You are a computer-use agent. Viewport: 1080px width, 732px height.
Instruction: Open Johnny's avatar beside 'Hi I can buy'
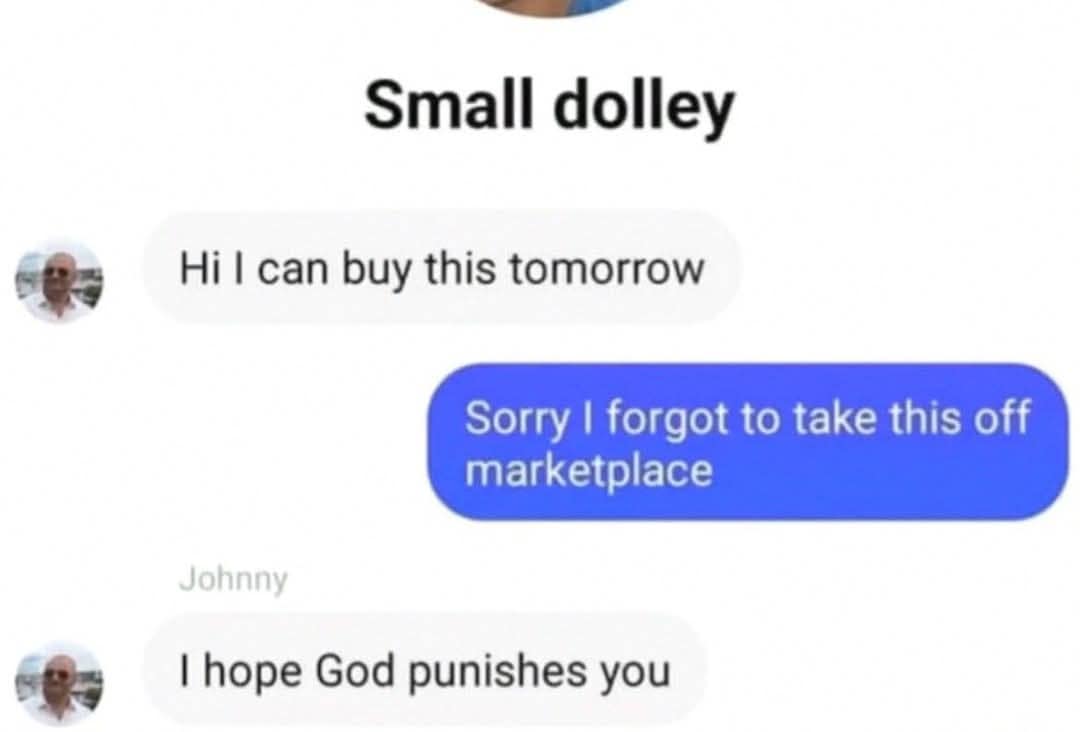tap(59, 281)
